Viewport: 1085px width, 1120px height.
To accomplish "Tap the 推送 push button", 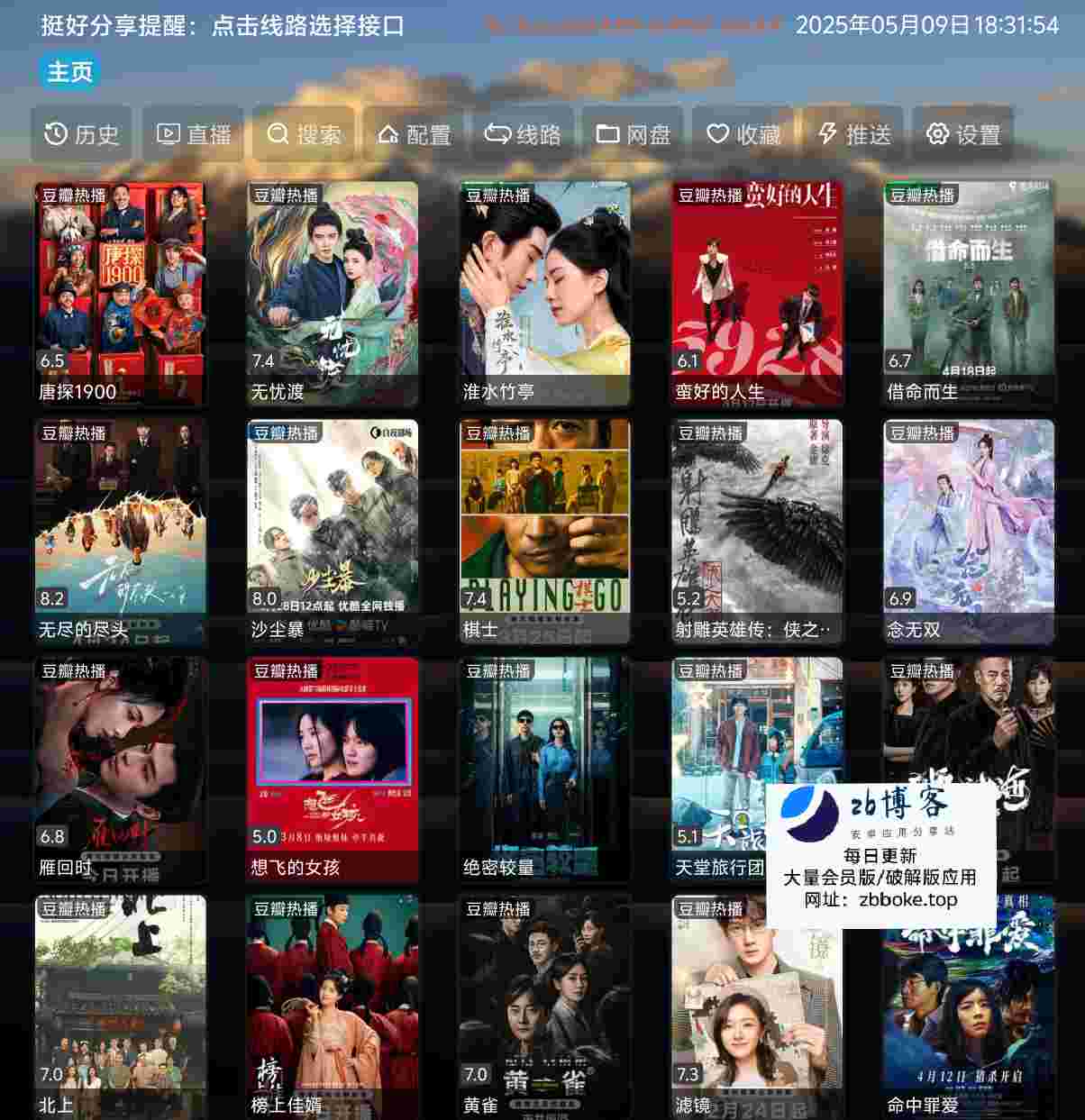I will pyautogui.click(x=853, y=134).
